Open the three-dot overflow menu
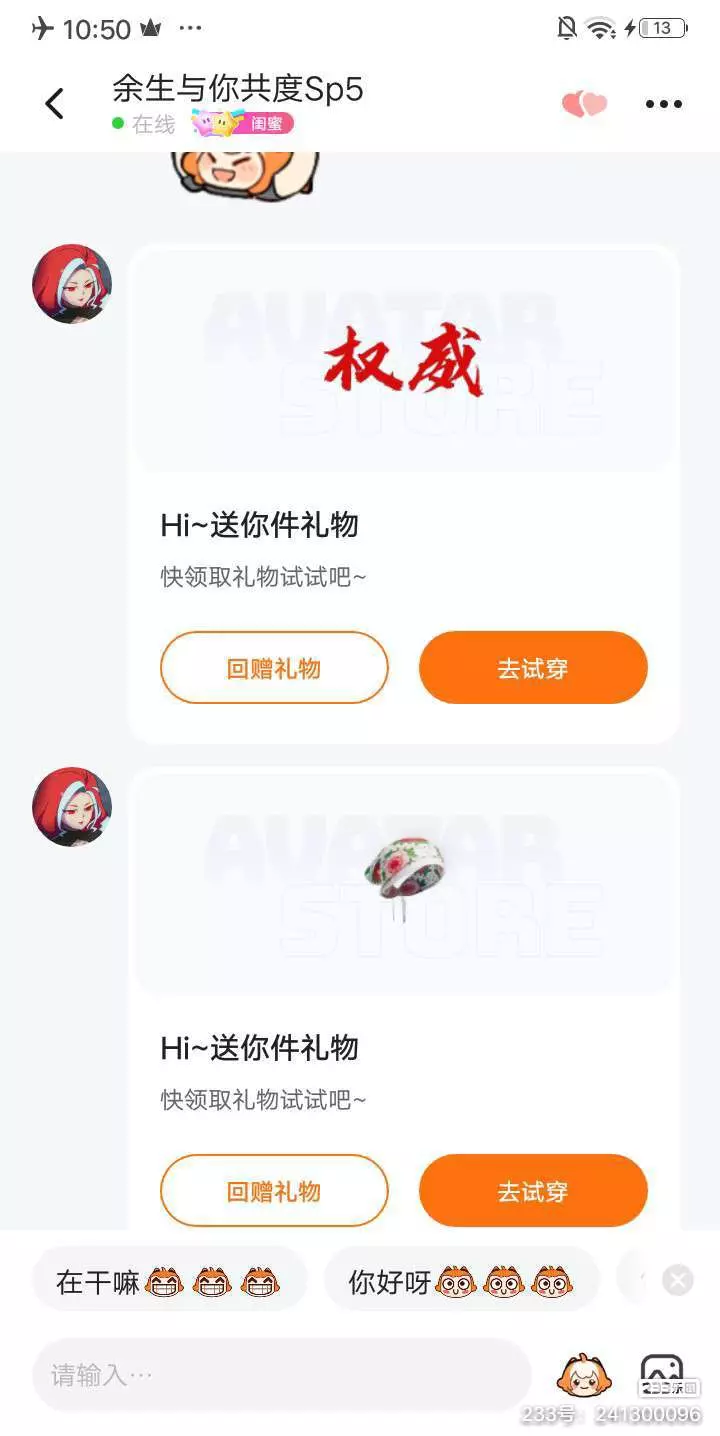720x1436 pixels. point(663,104)
